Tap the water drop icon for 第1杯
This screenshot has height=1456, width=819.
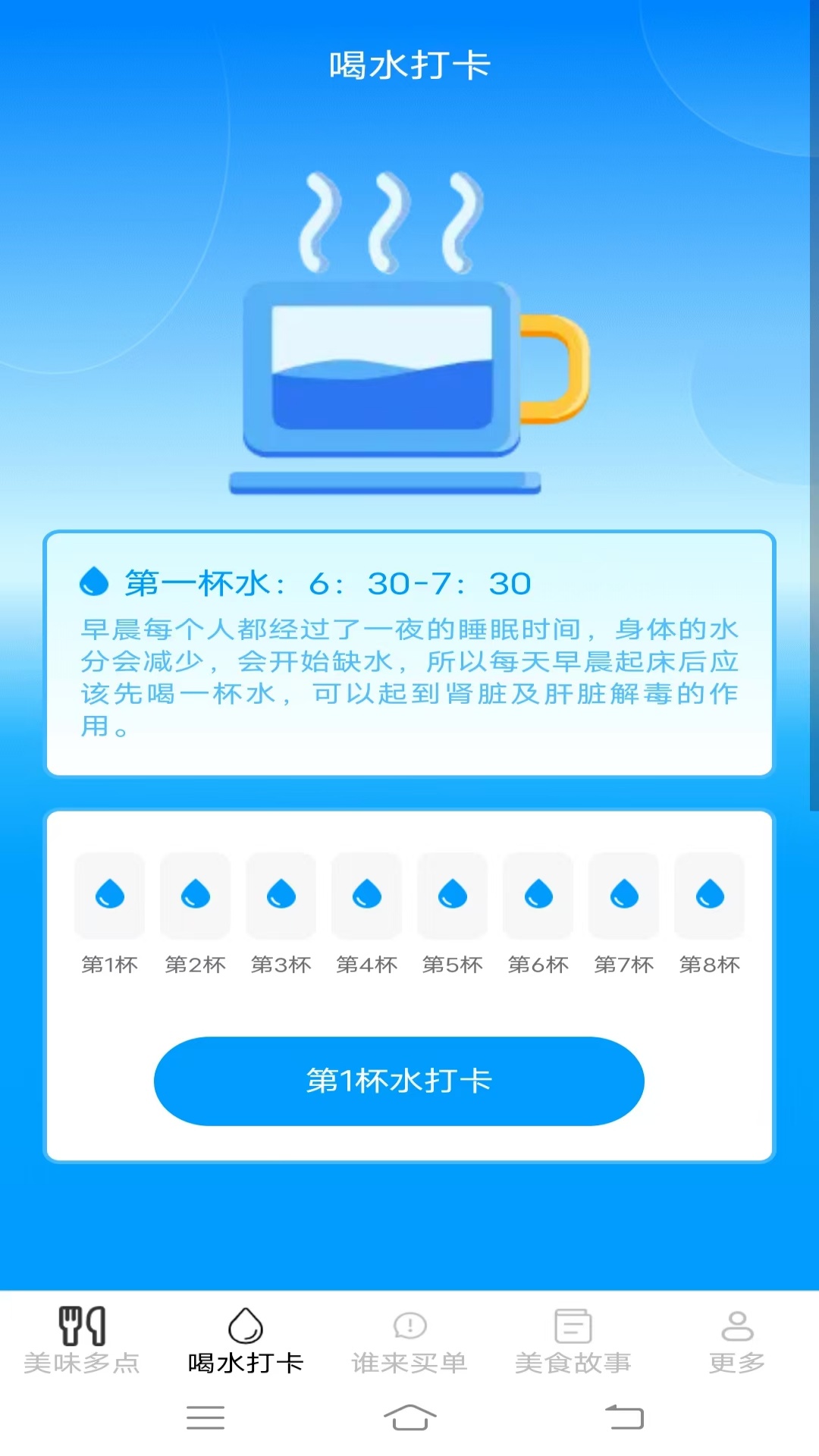click(x=109, y=895)
